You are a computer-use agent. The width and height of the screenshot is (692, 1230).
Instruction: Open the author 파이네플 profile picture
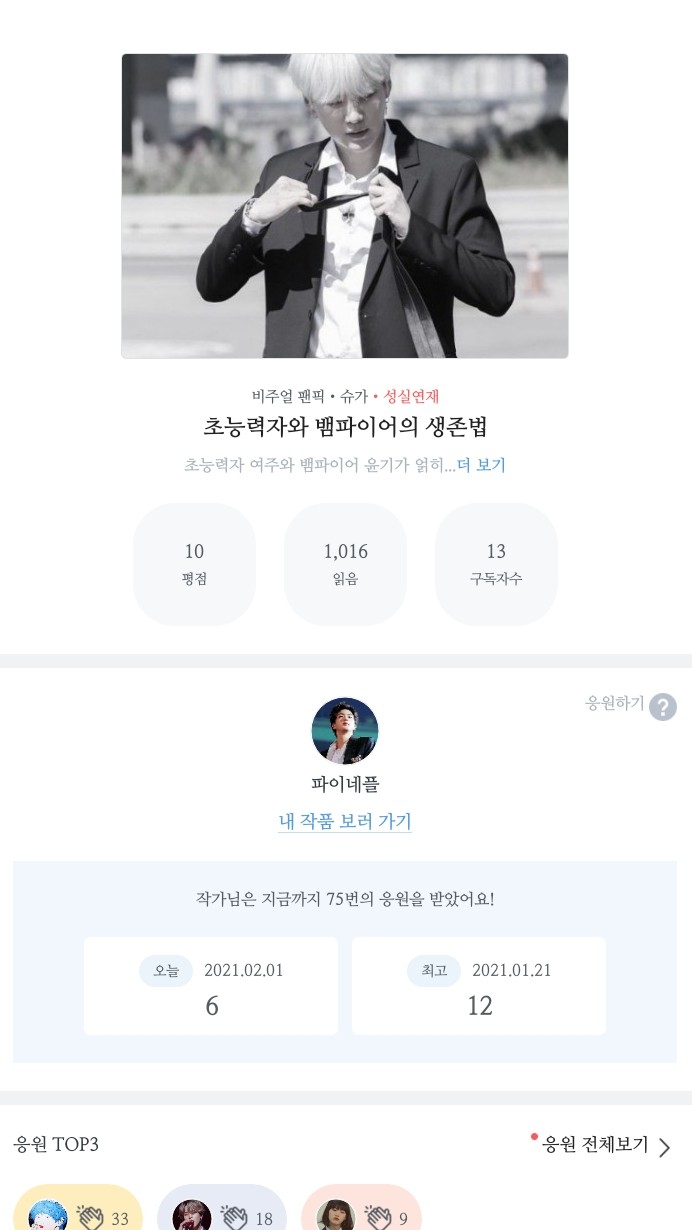345,731
